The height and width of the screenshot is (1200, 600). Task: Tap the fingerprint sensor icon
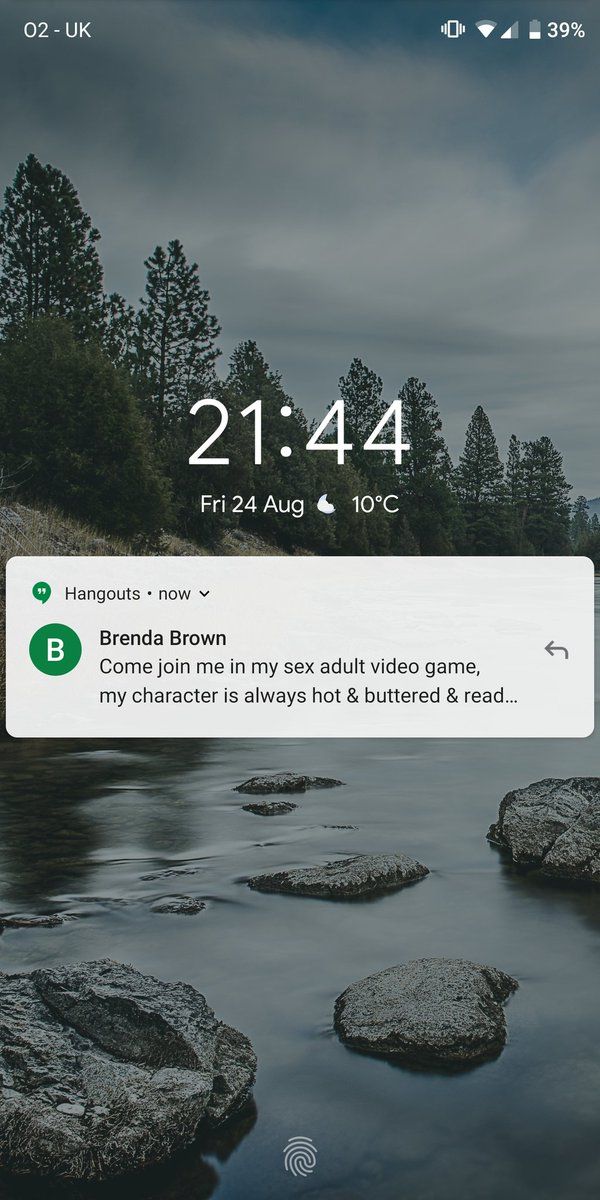pos(299,1157)
